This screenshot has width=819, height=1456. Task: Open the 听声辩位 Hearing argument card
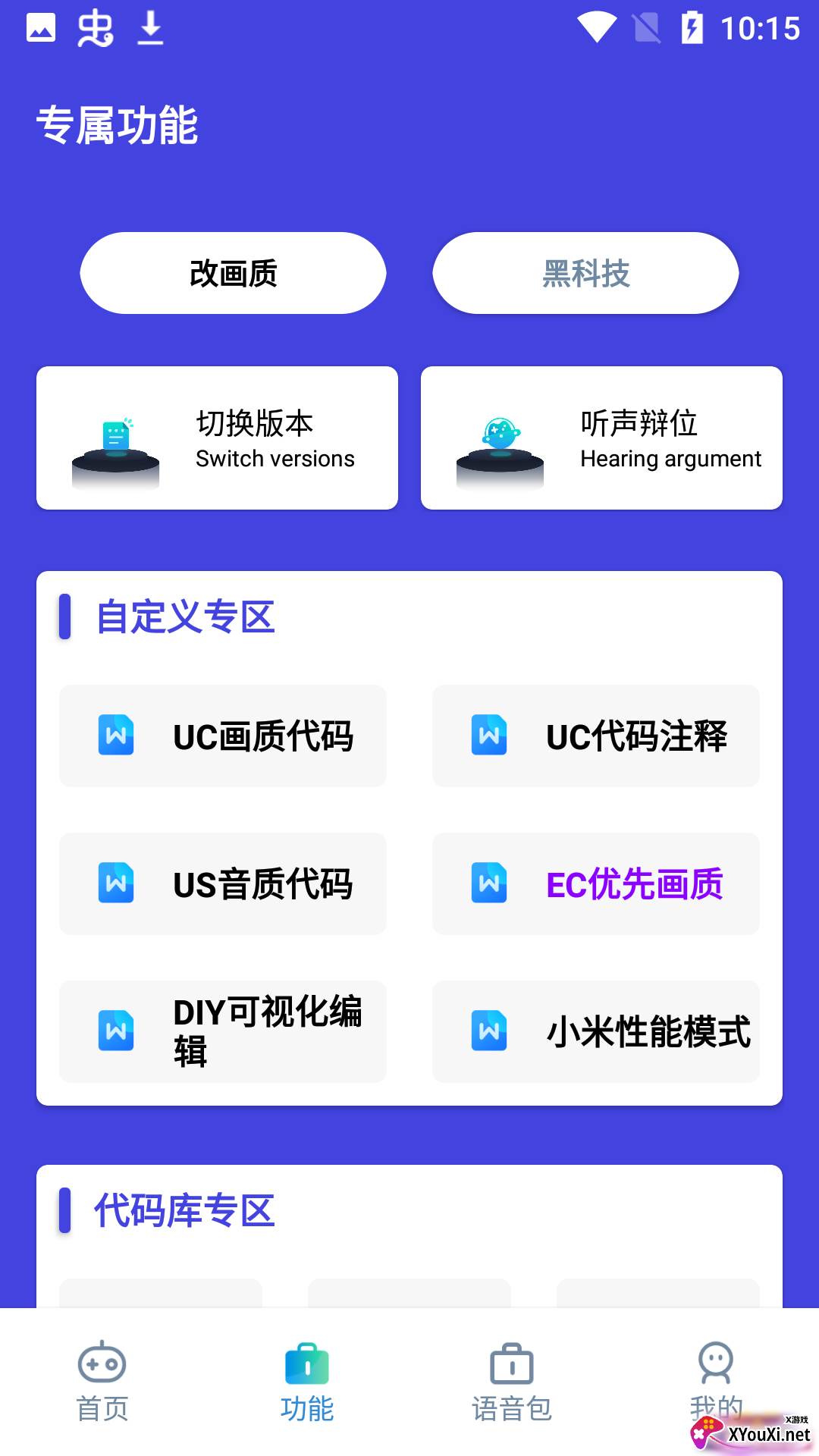tap(601, 438)
